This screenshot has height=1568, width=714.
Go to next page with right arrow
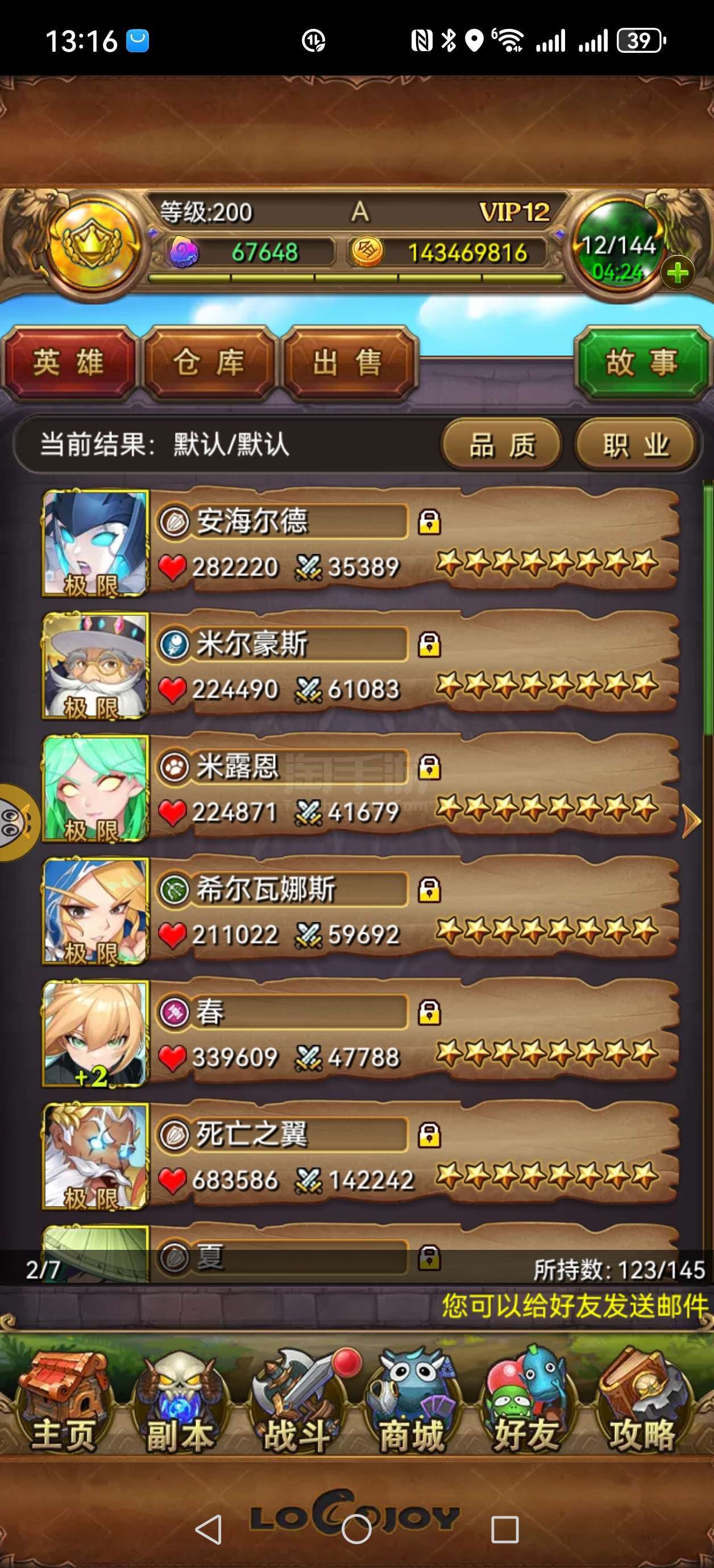691,821
